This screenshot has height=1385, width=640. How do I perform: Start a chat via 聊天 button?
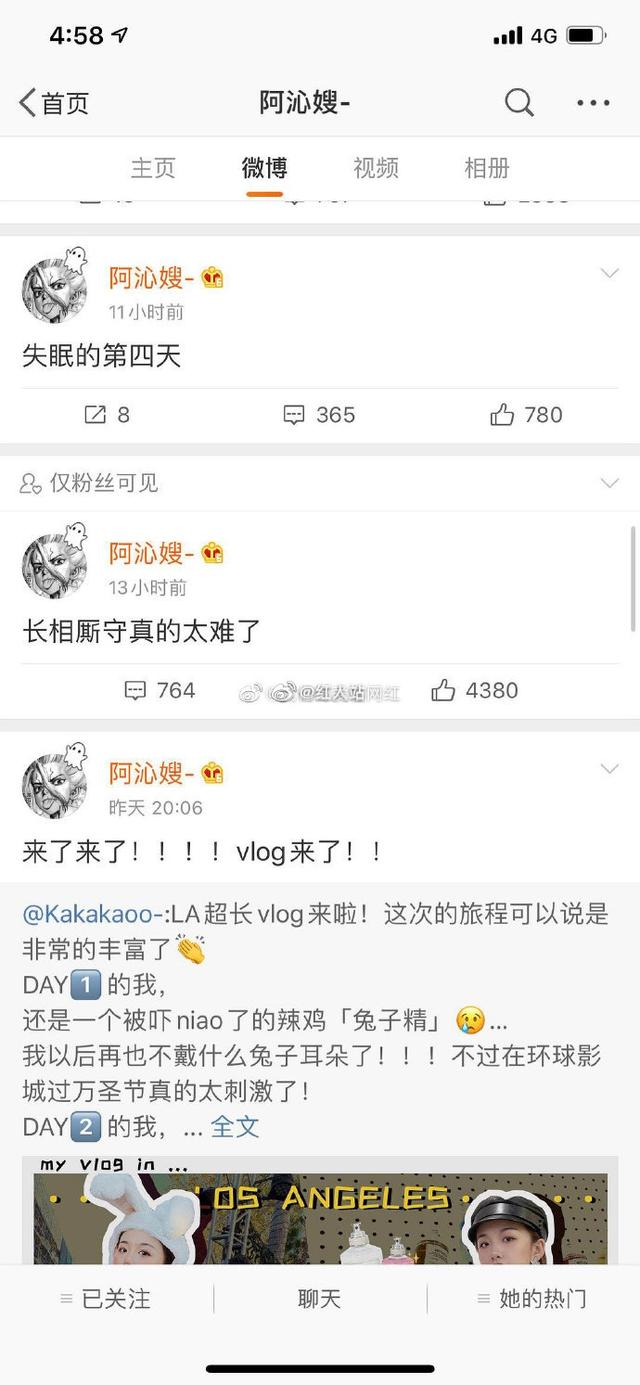pyautogui.click(x=320, y=1299)
